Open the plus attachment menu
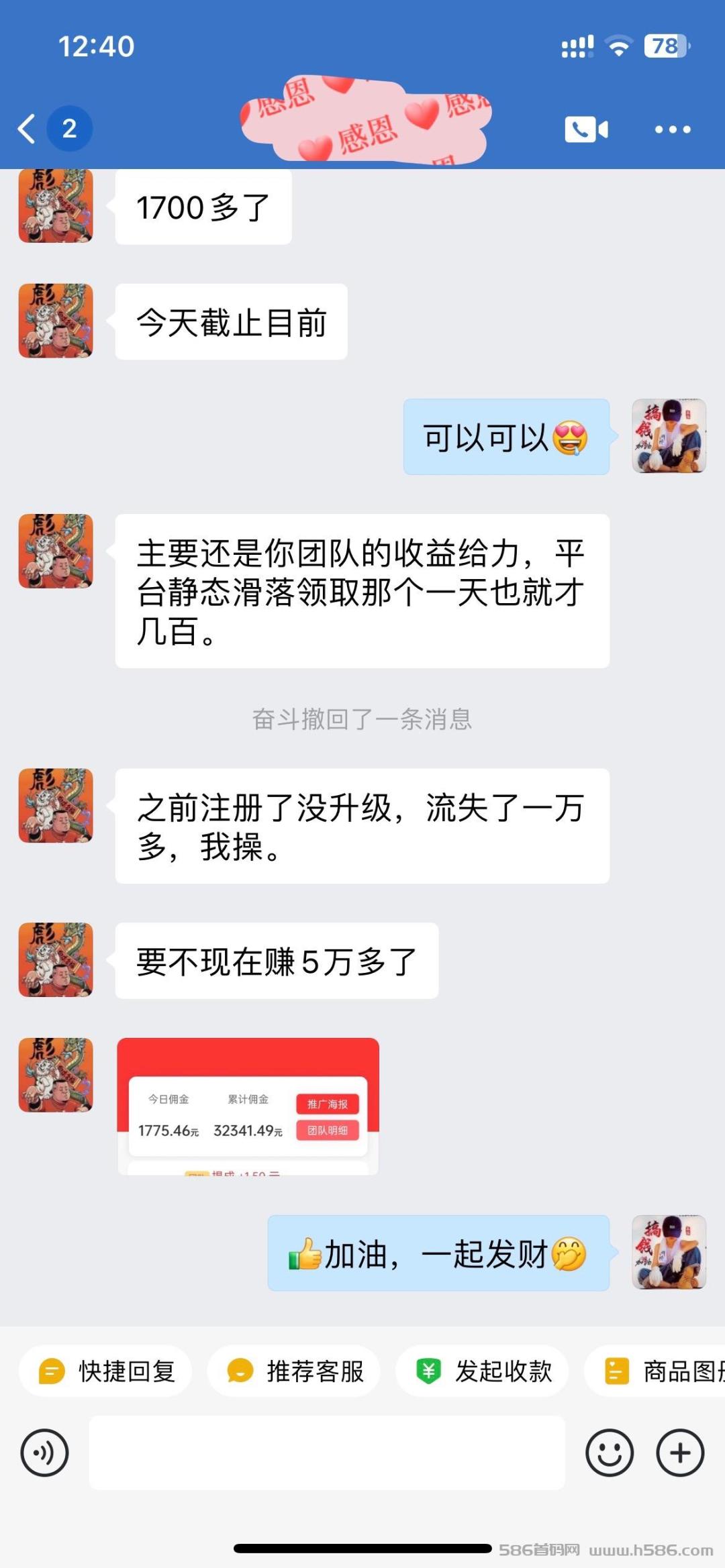Viewport: 725px width, 1568px height. [680, 1453]
